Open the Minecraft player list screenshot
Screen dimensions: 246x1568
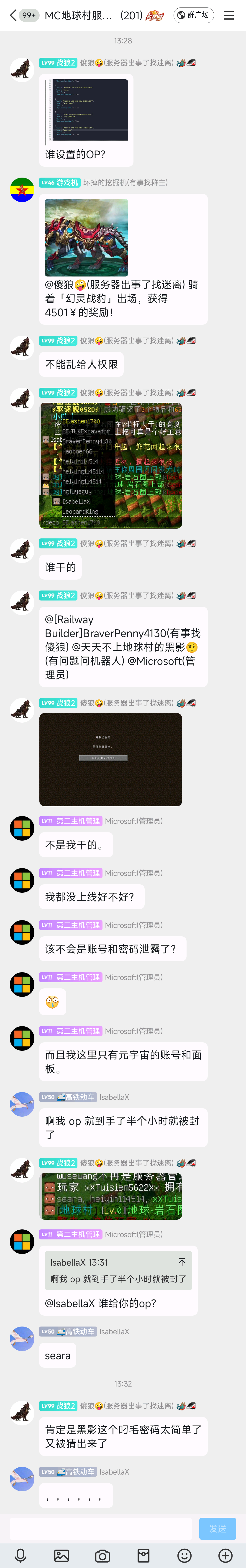[110, 465]
